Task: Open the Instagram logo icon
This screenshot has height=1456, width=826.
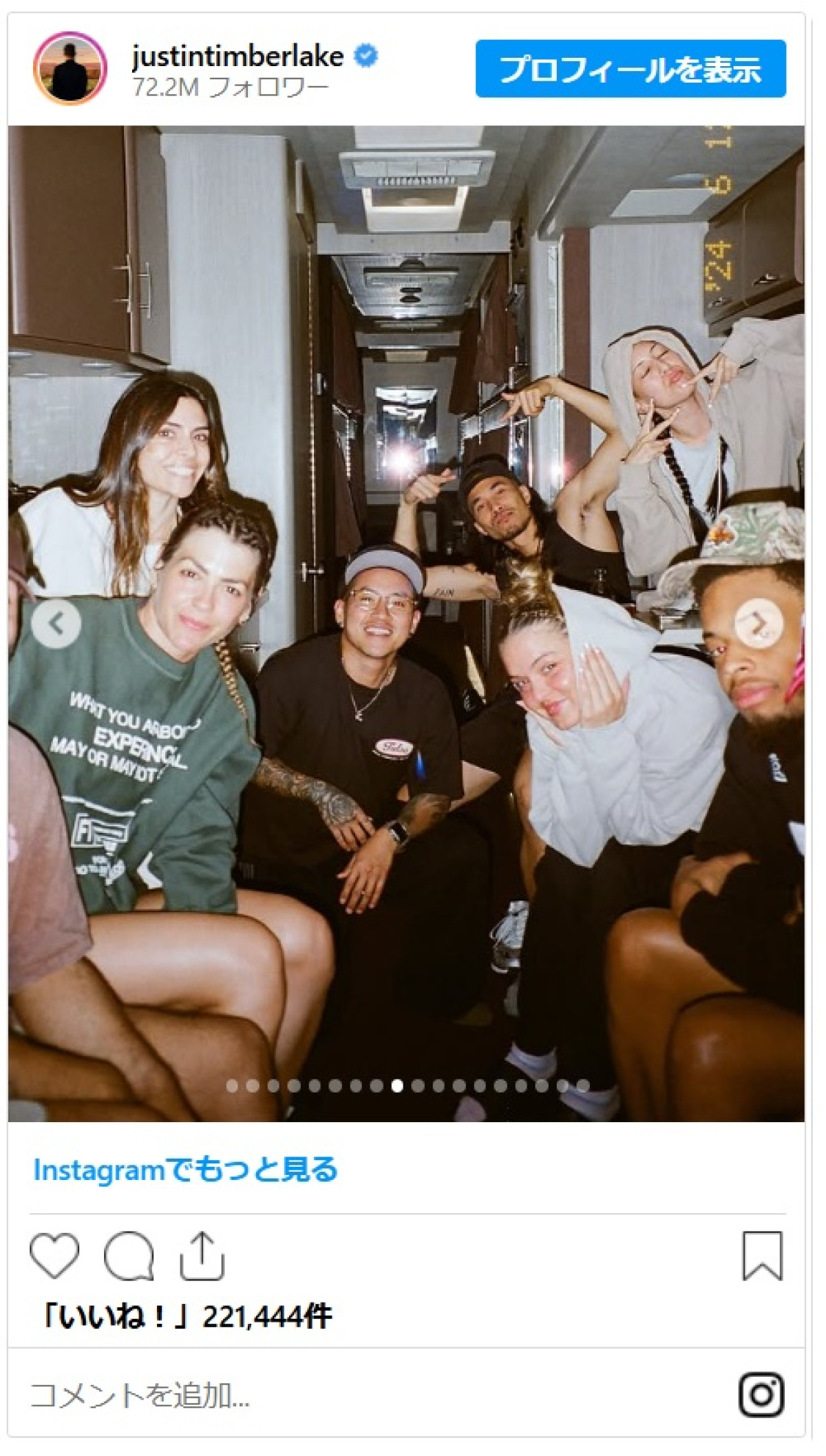Action: click(x=761, y=1395)
